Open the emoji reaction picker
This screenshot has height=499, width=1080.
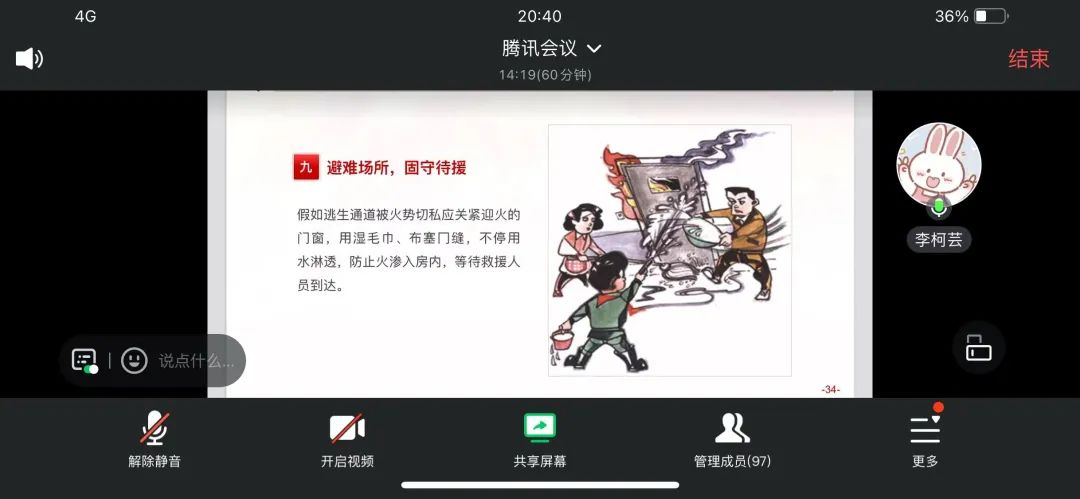click(134, 360)
